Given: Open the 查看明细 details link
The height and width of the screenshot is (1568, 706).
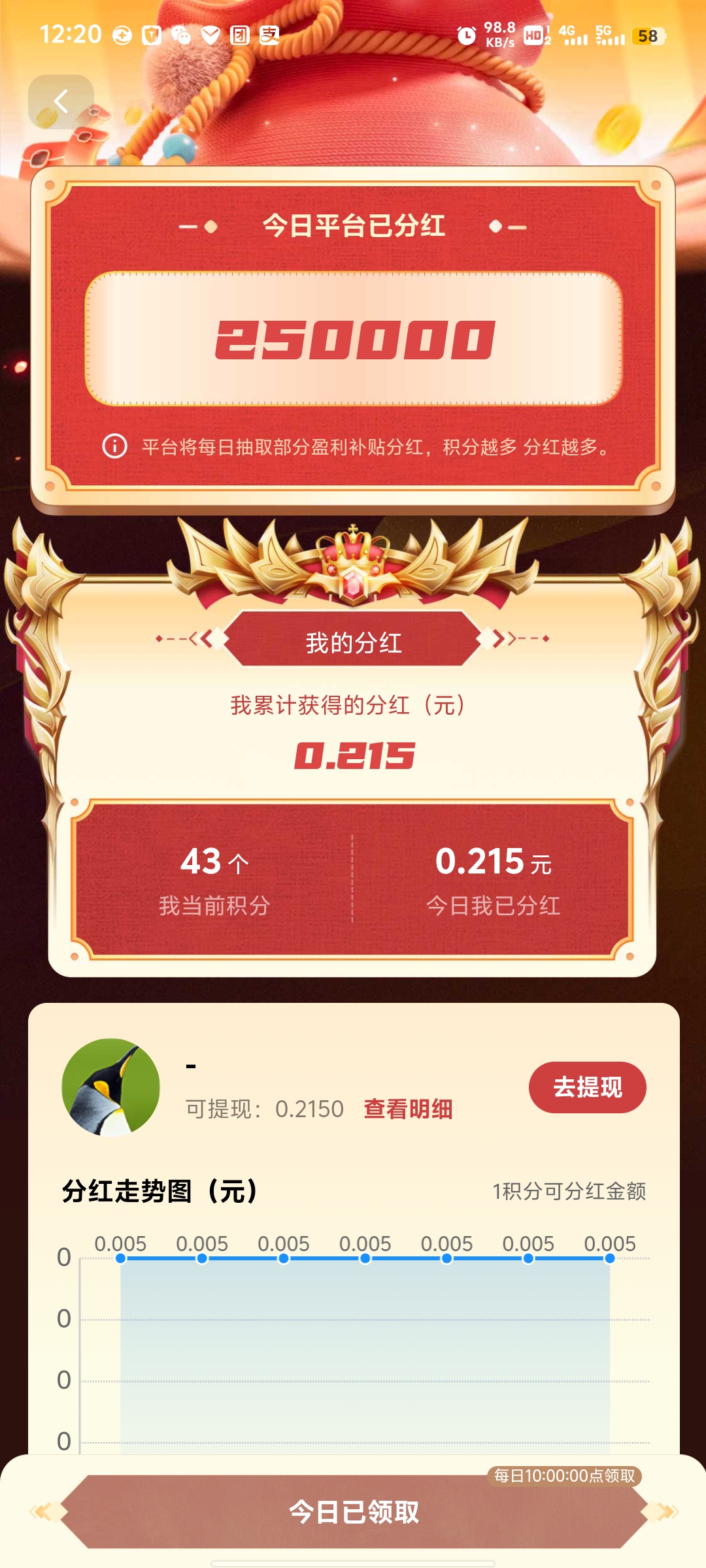Looking at the screenshot, I should click(408, 1109).
